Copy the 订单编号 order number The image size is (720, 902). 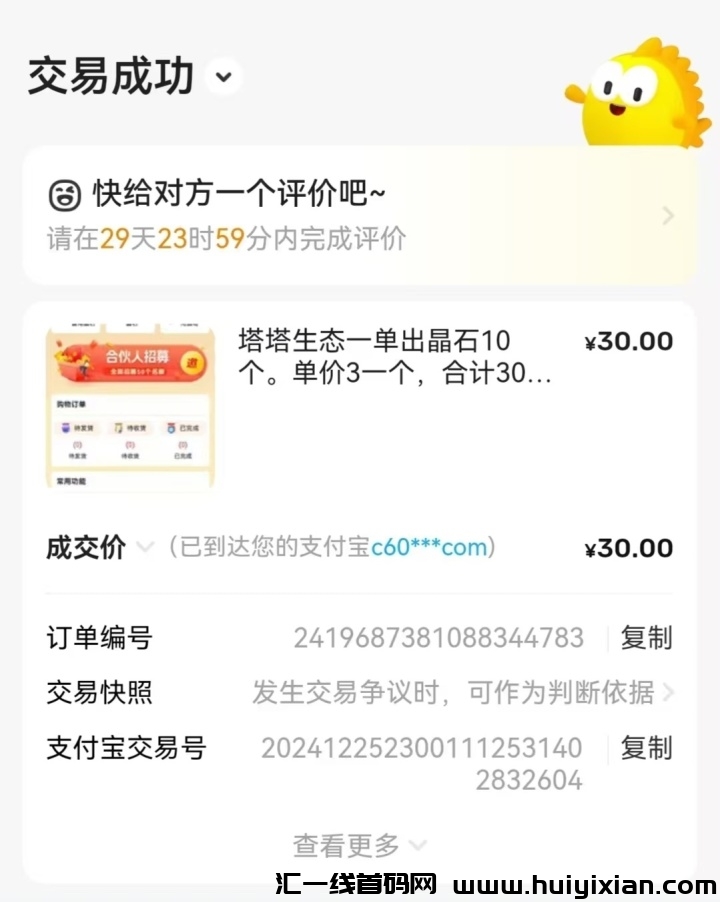click(646, 638)
